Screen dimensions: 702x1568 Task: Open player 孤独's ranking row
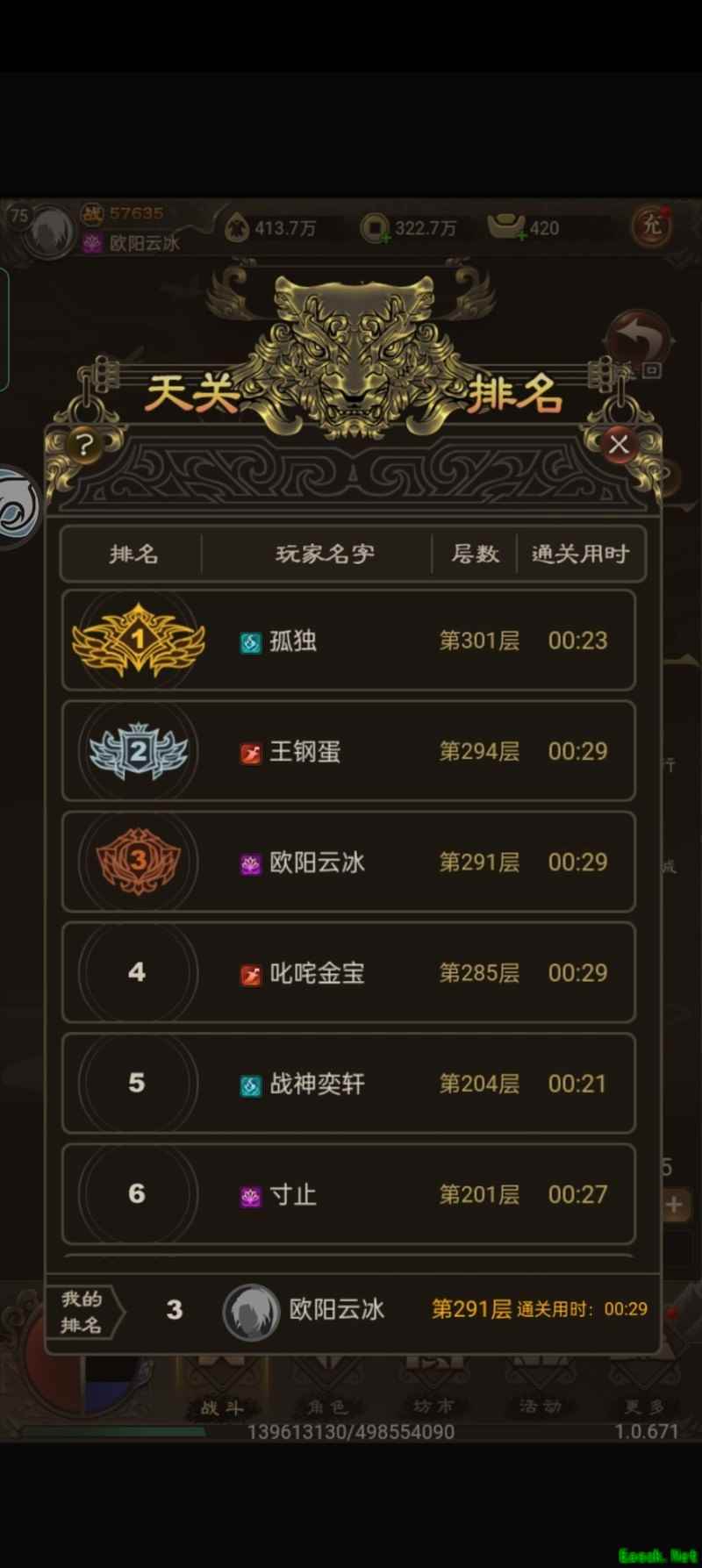[x=348, y=641]
